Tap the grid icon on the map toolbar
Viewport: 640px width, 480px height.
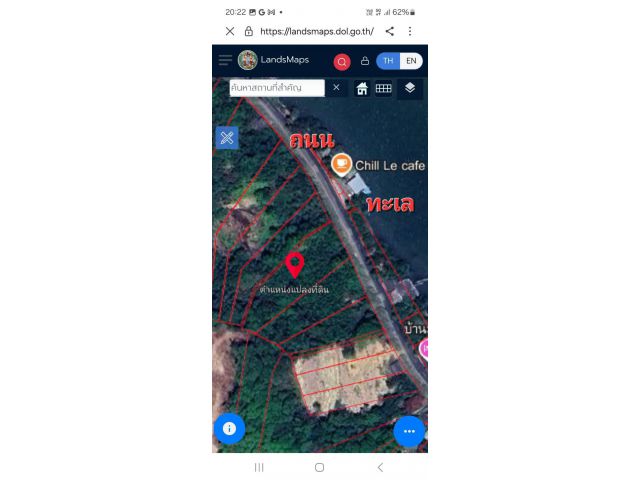click(383, 89)
